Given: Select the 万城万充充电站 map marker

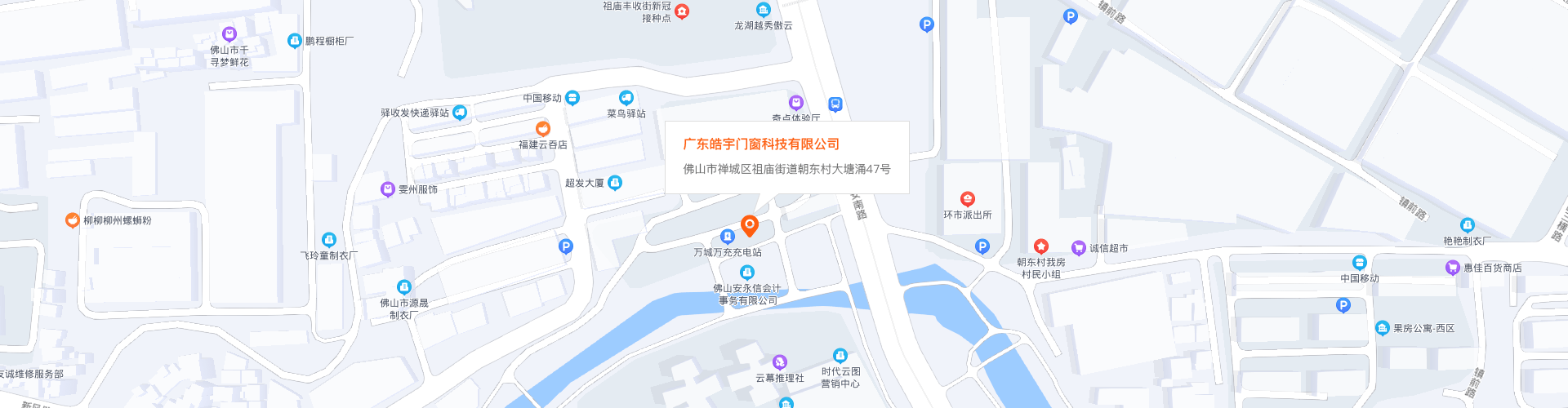Looking at the screenshot, I should pyautogui.click(x=728, y=237).
